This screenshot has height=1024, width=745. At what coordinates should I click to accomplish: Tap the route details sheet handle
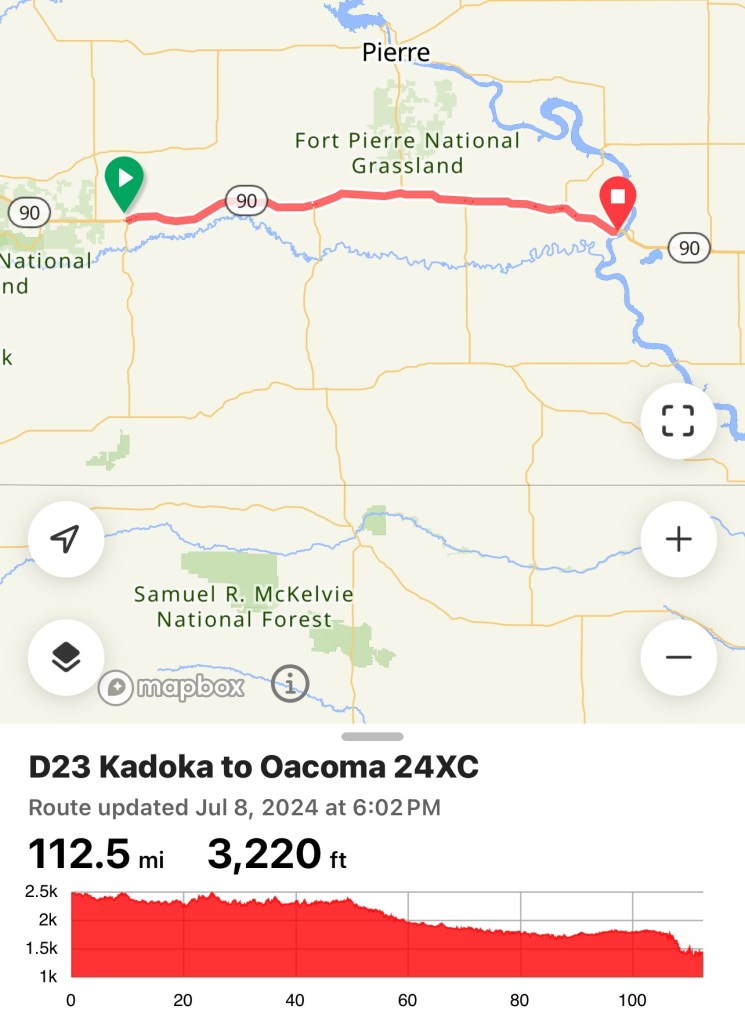coord(372,737)
